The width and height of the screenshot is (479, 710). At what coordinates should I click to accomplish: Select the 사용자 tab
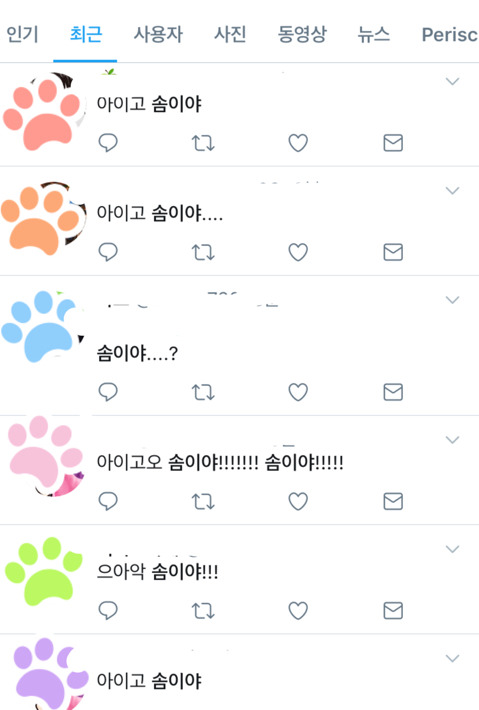tap(158, 35)
